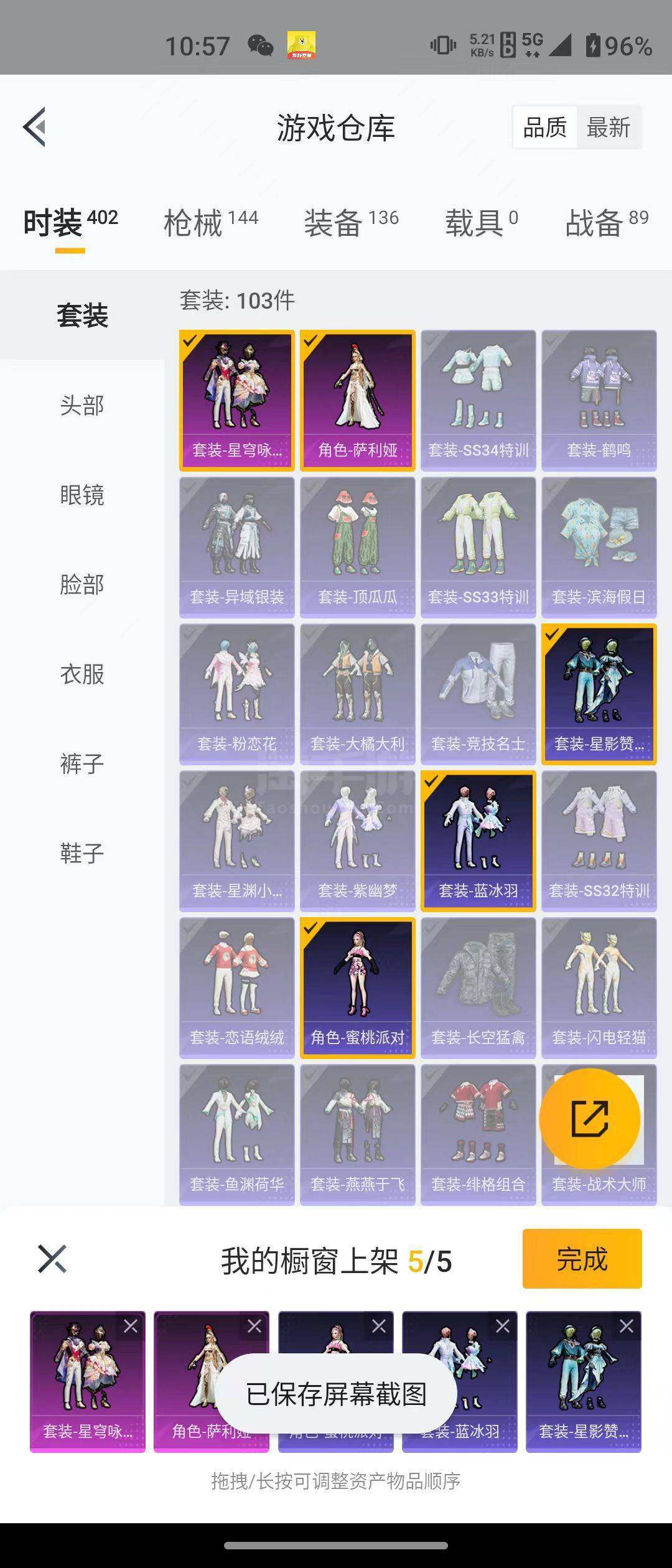
Task: Select the 套装-异域银装 item
Action: point(236,546)
